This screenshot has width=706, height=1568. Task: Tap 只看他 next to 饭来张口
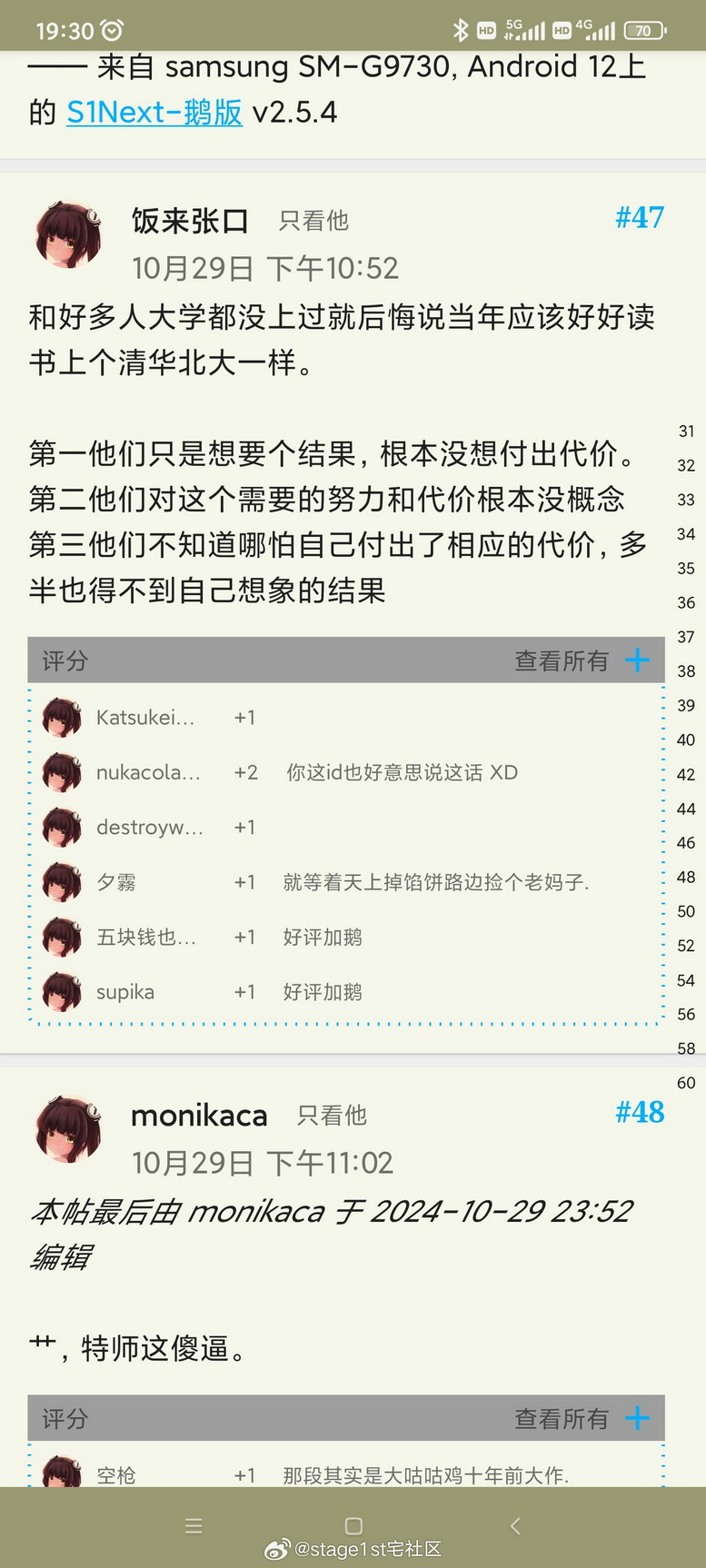(x=313, y=221)
